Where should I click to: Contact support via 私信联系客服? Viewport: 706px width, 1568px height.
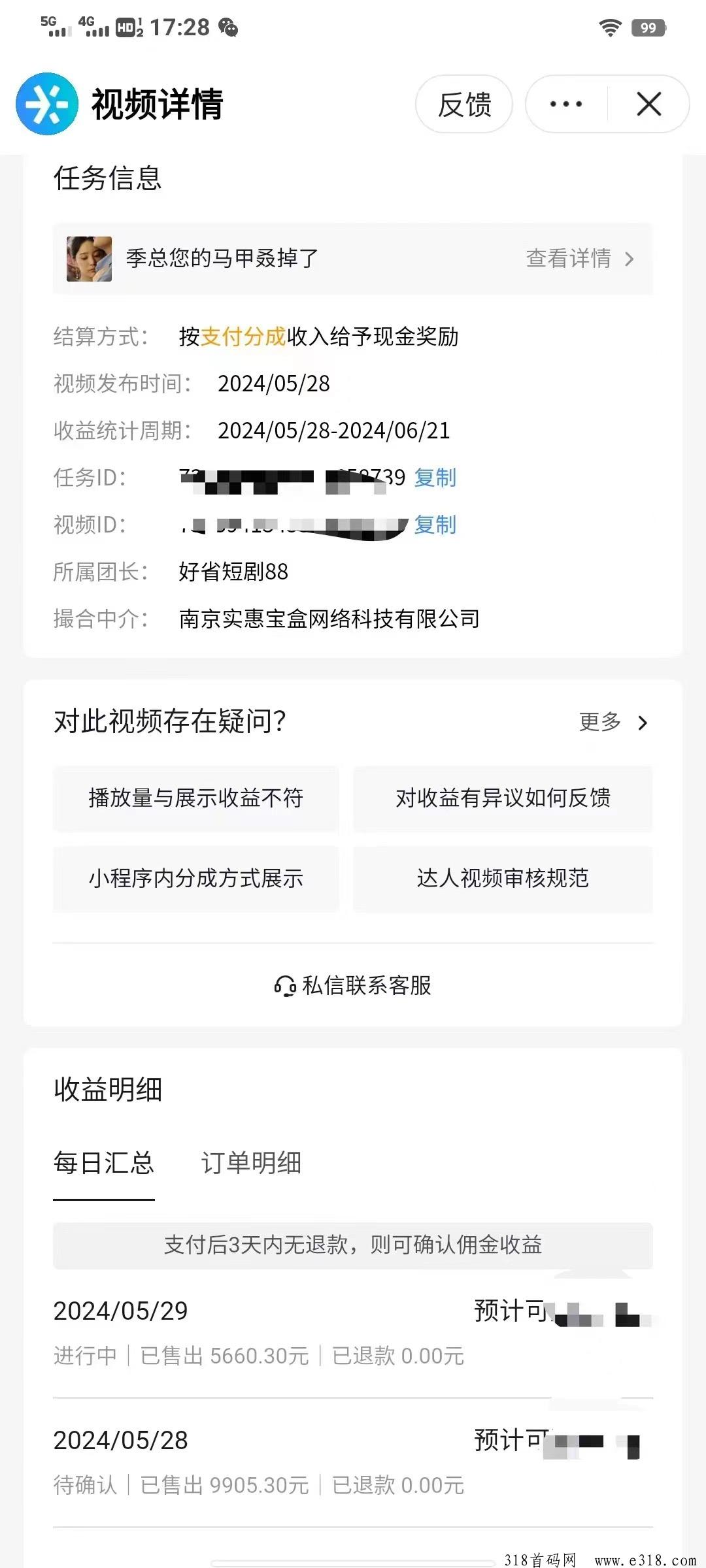pos(353,985)
